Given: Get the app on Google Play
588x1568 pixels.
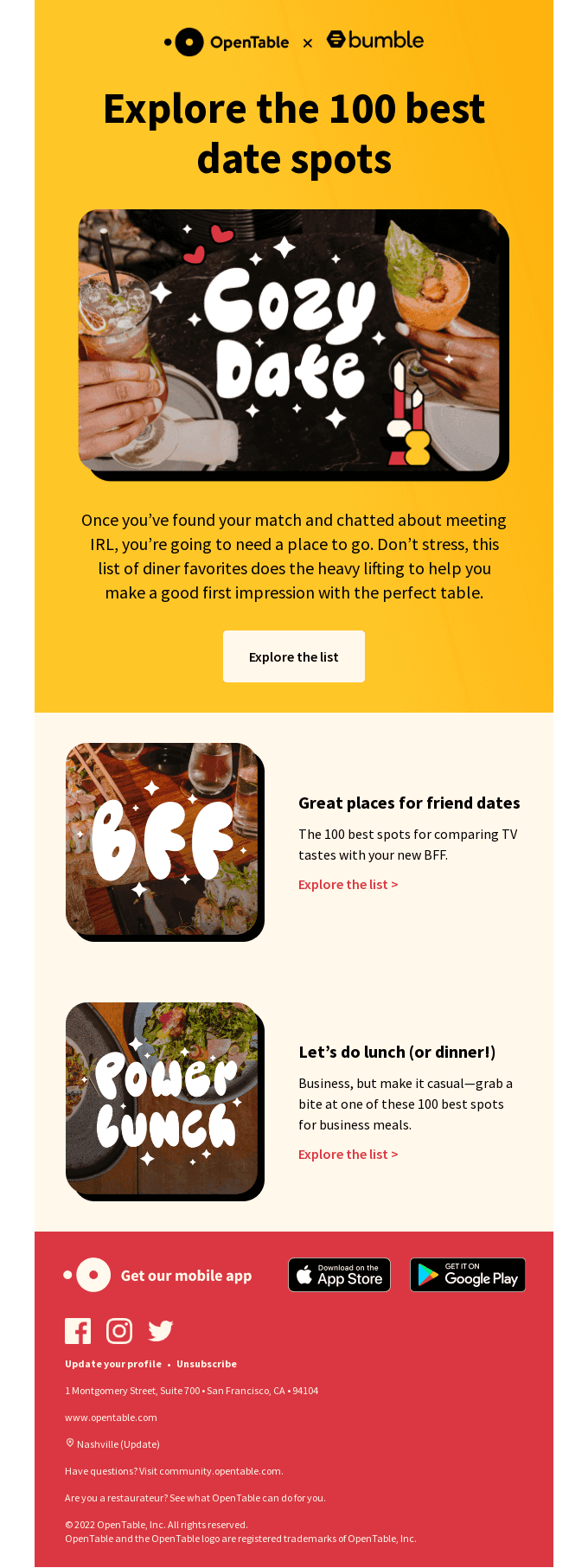Looking at the screenshot, I should (467, 1275).
